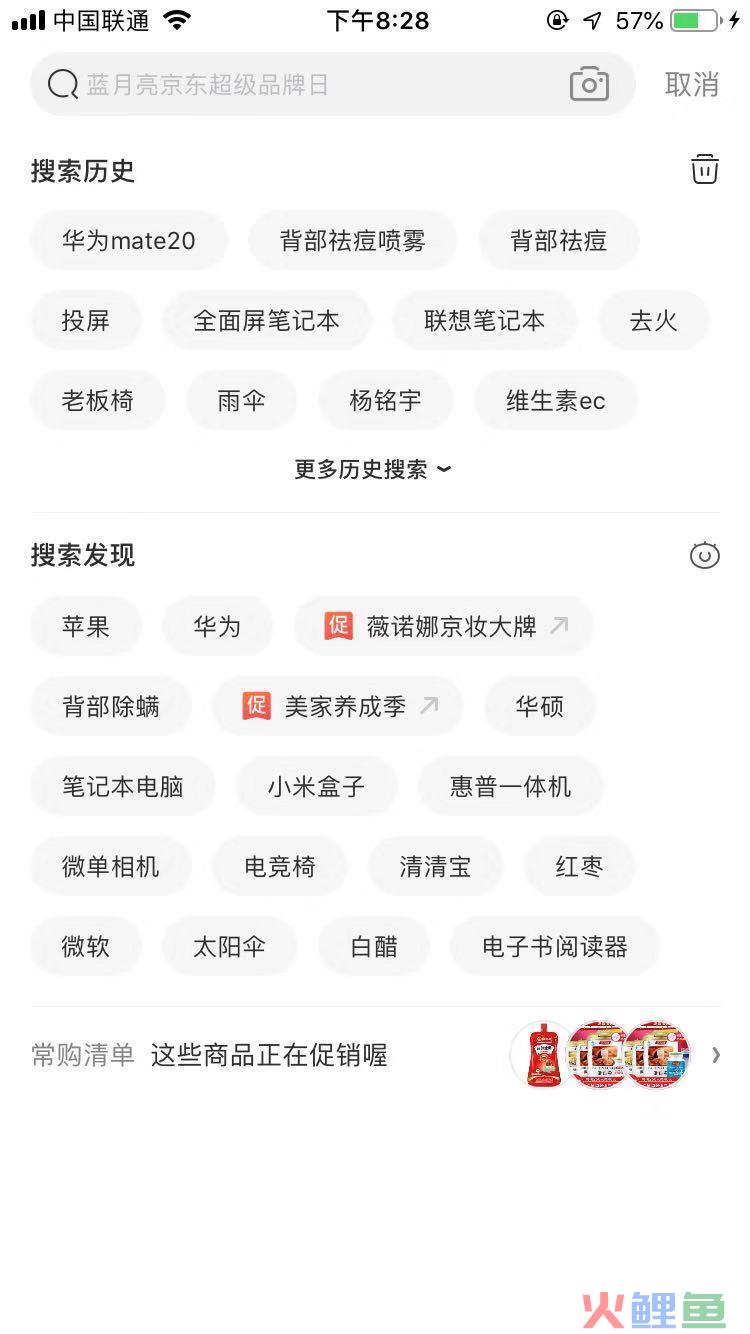Tap the 电子书阅读器 discovery chip

(x=554, y=947)
